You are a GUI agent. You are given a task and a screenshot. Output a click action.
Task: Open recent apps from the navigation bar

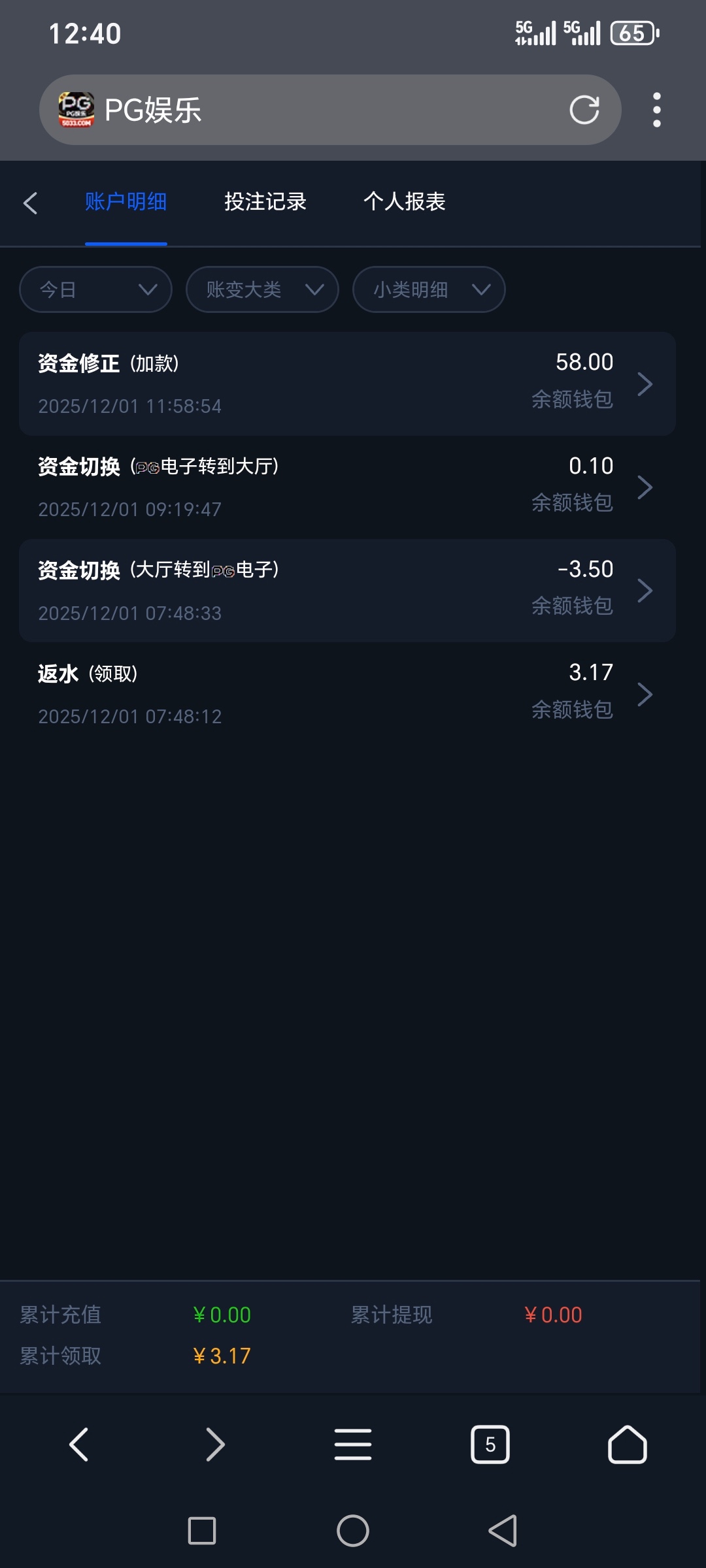point(202,1531)
